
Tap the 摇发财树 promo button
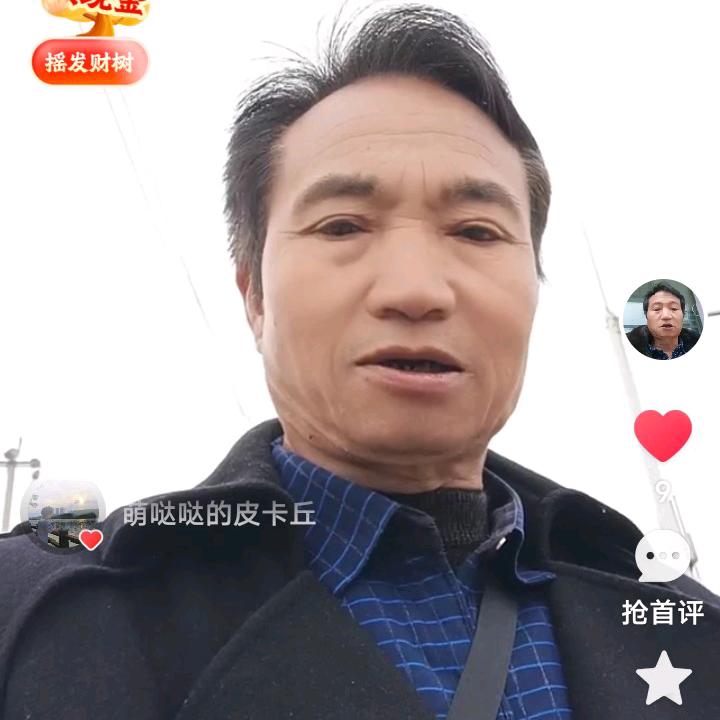point(90,62)
